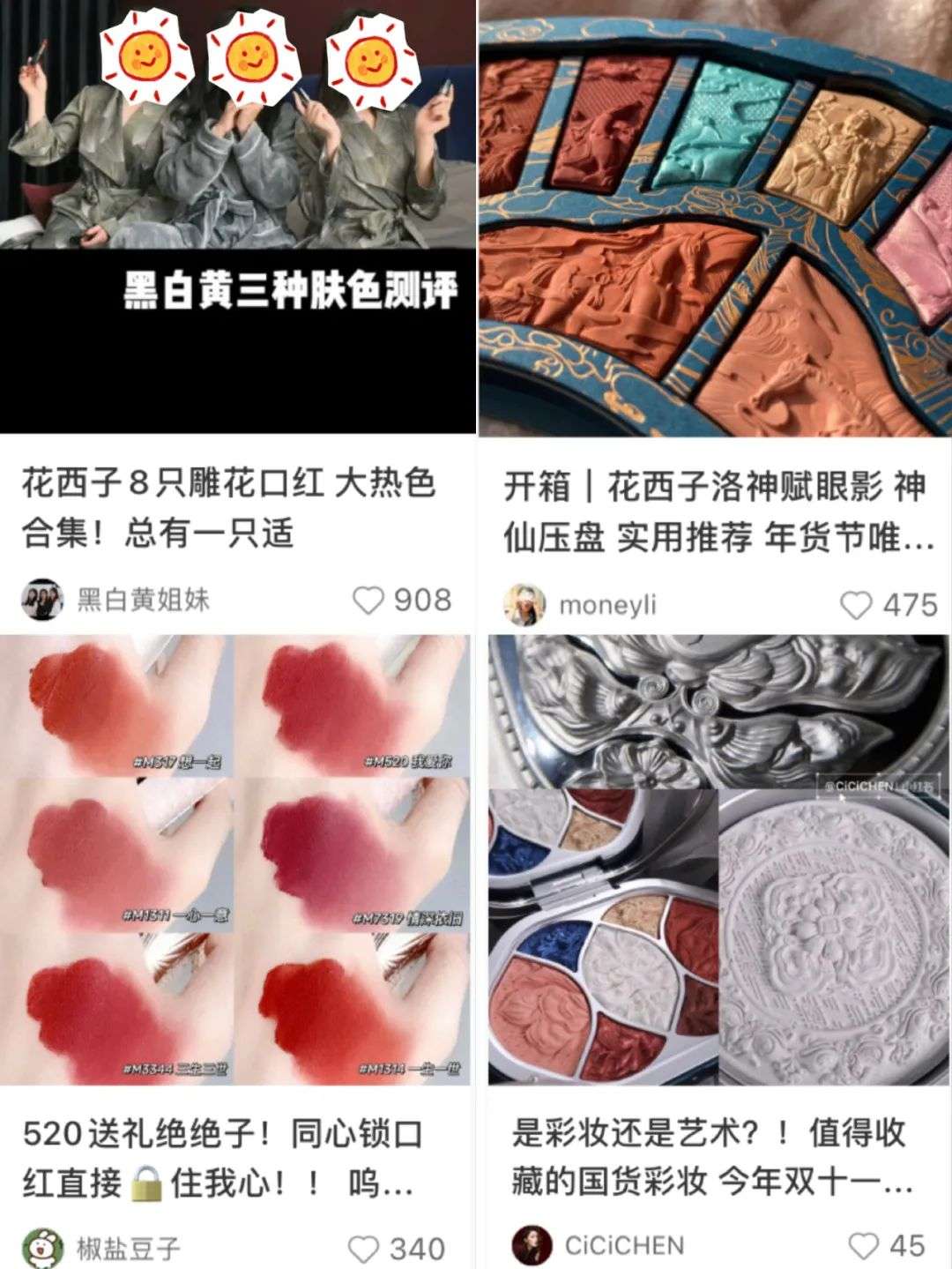View CiCiCHEN's profile
952x1269 pixels.
click(532, 1245)
